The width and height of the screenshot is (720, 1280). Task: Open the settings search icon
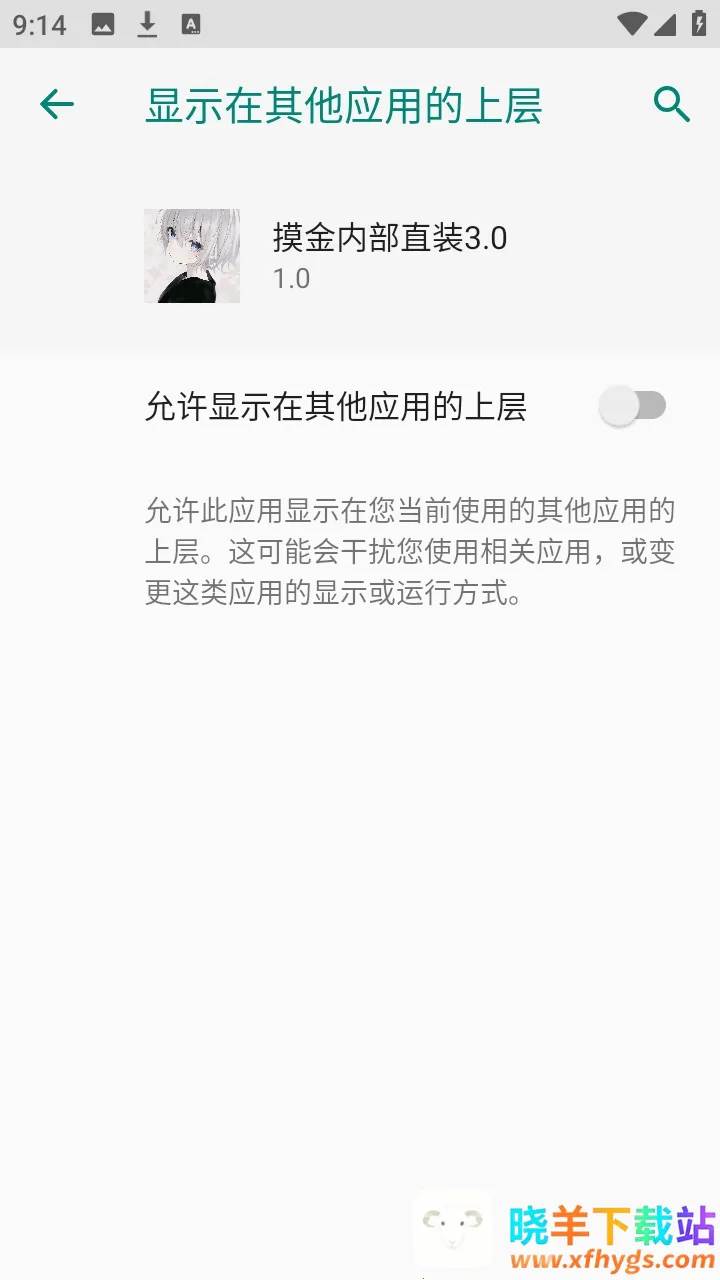tap(671, 104)
